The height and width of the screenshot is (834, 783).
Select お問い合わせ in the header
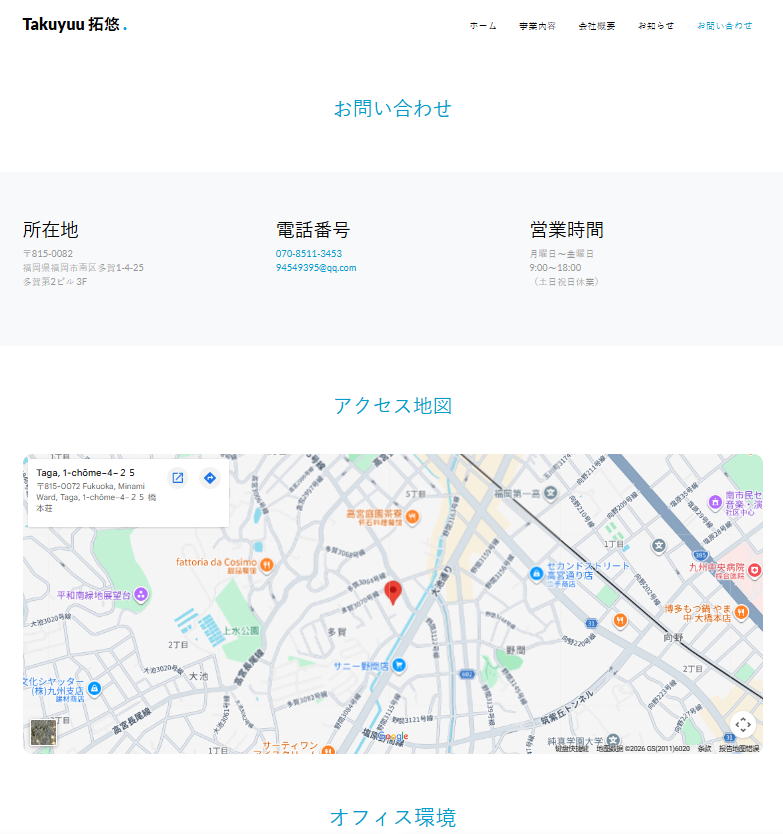(x=724, y=26)
